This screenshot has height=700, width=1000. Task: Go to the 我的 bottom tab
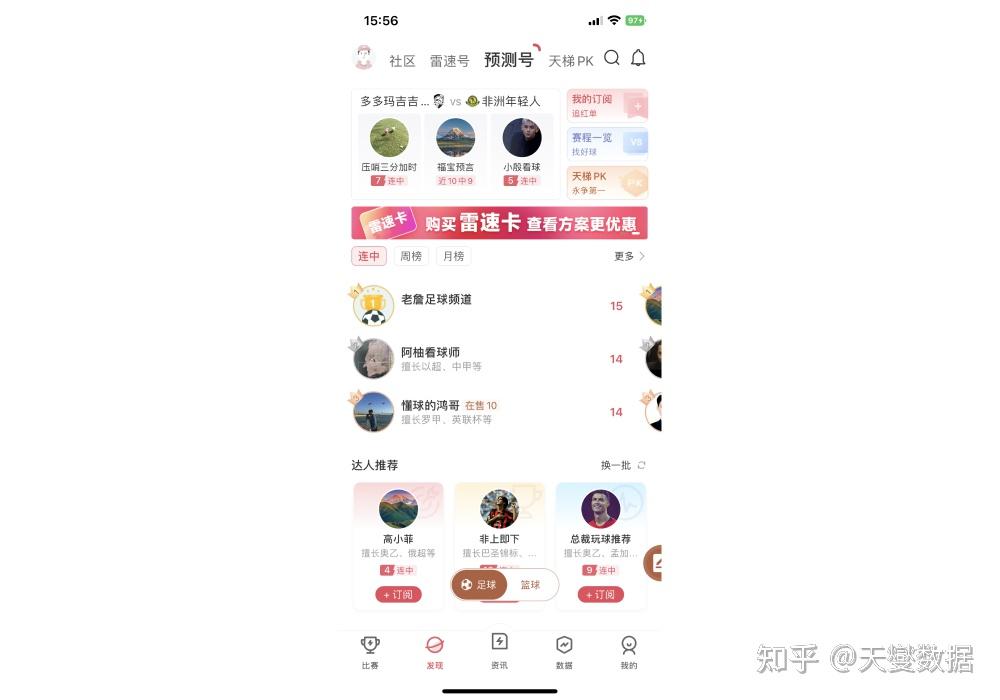coord(628,651)
